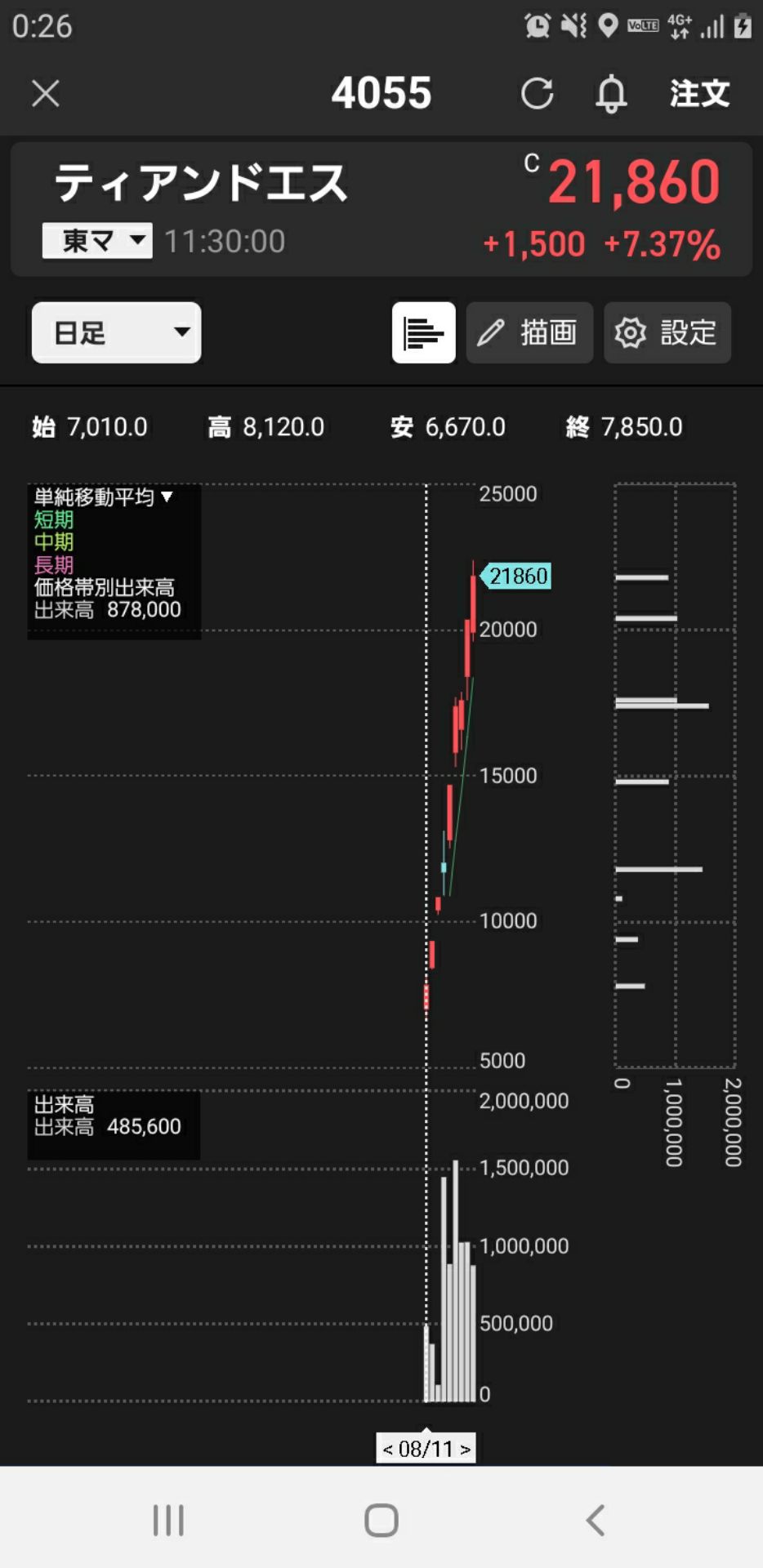Viewport: 763px width, 1568px height.
Task: Select the chart style icon
Action: pyautogui.click(x=423, y=332)
